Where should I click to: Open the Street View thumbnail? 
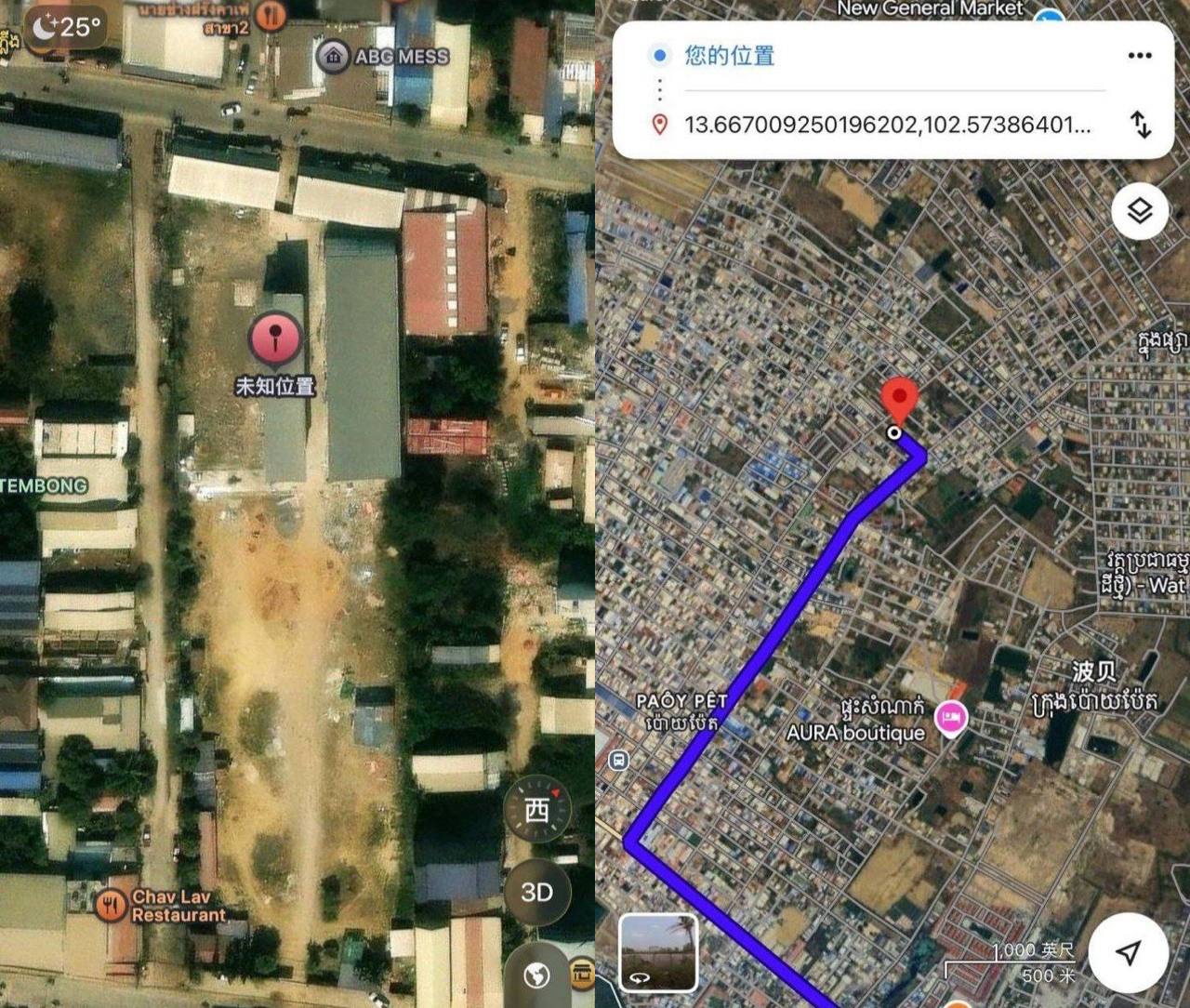click(657, 951)
